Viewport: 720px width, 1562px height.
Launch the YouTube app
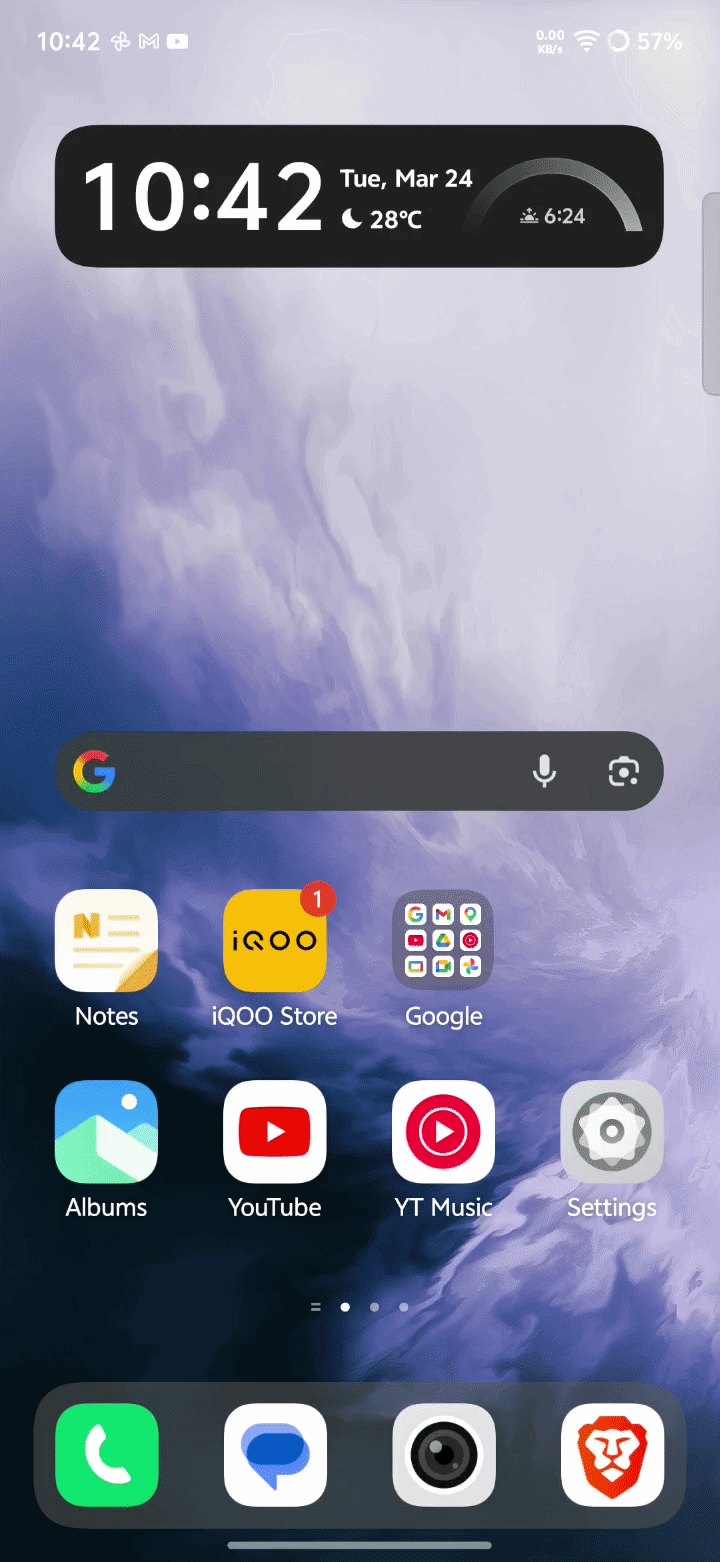coord(275,1132)
